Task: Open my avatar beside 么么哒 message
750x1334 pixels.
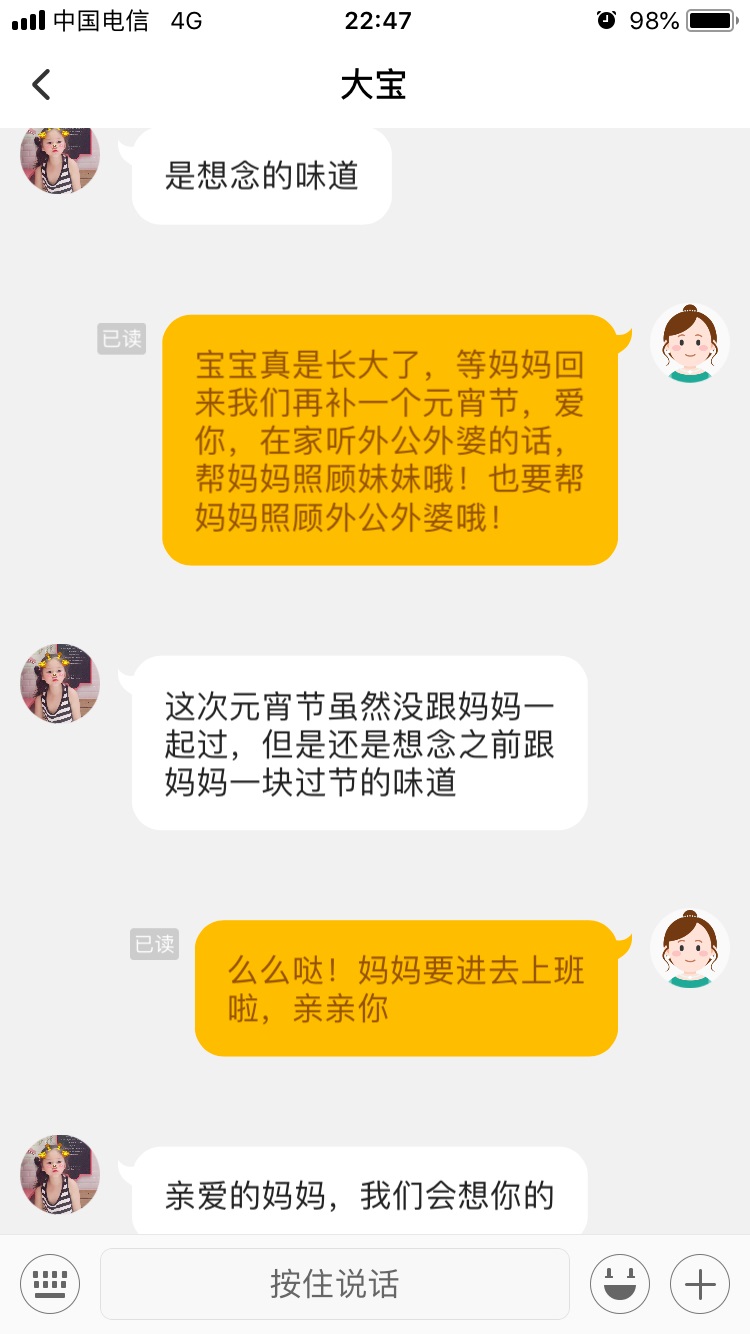Action: coord(690,948)
